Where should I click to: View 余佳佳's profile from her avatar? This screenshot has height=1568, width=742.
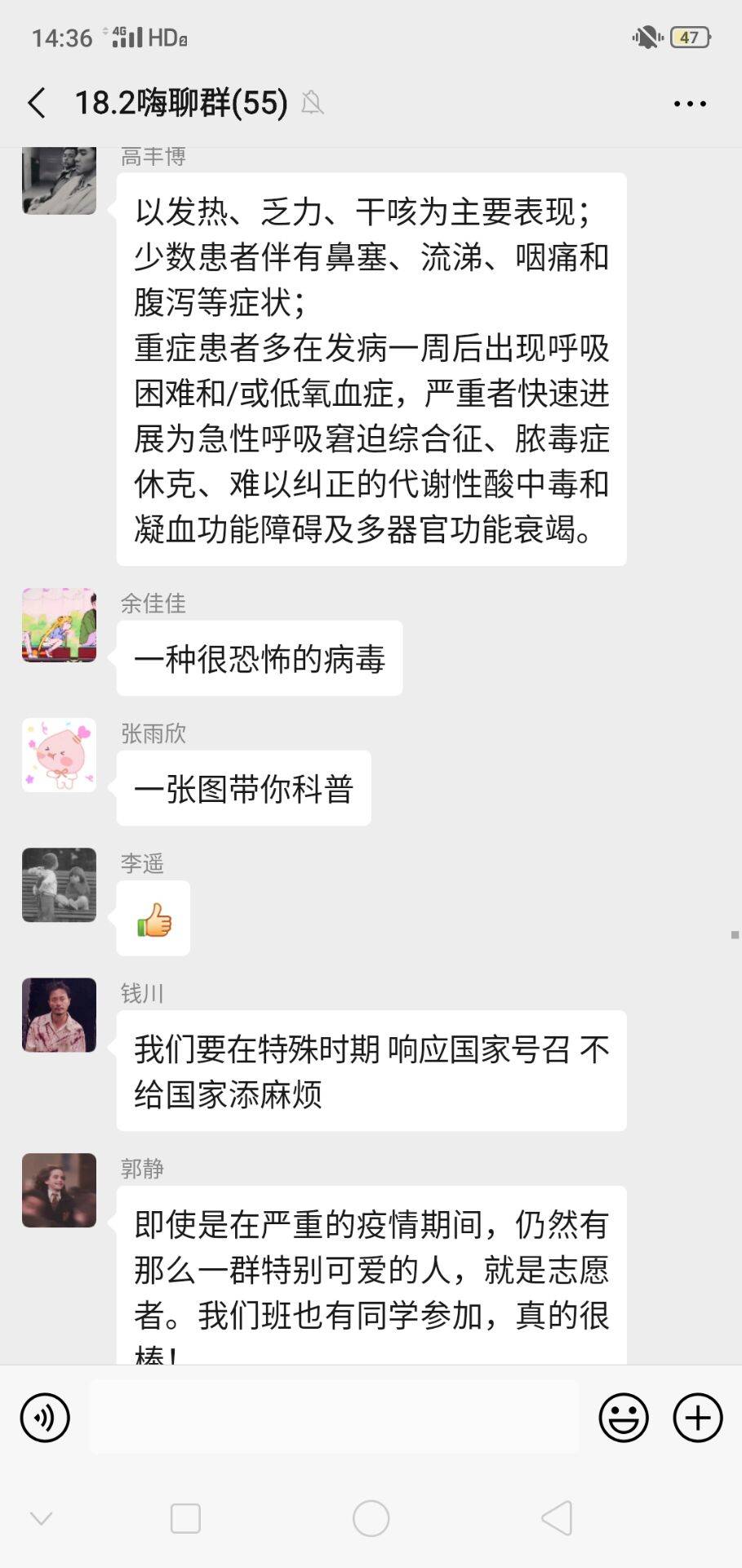click(x=59, y=625)
